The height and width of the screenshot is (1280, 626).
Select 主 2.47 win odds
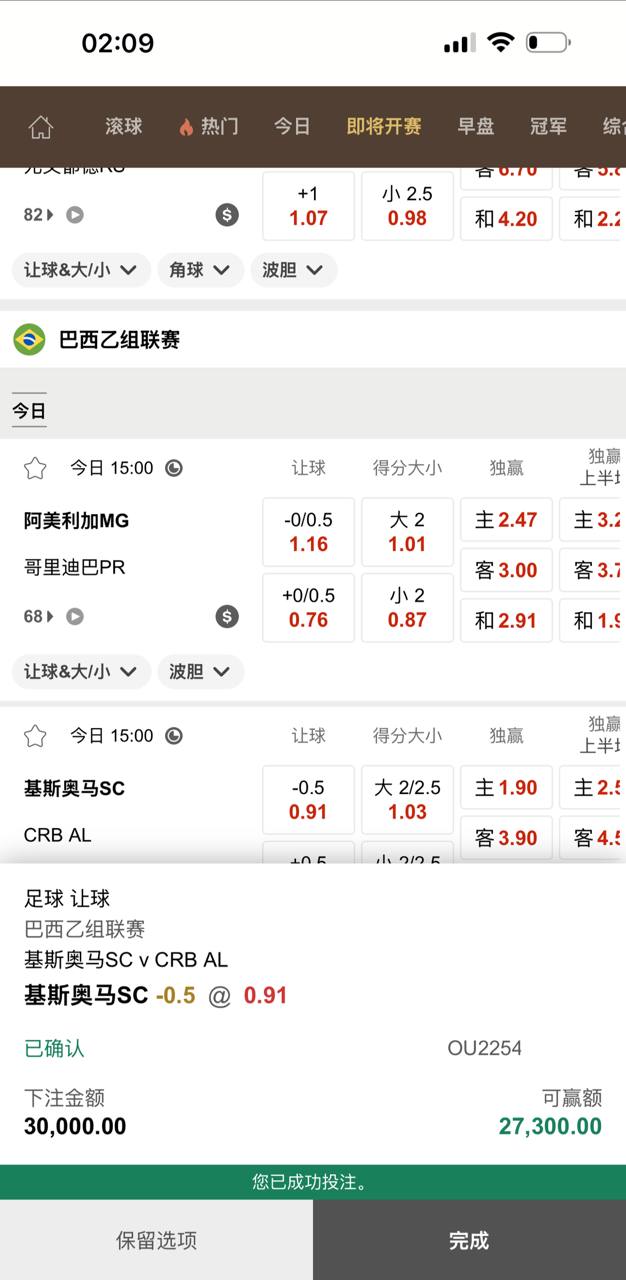pyautogui.click(x=506, y=520)
